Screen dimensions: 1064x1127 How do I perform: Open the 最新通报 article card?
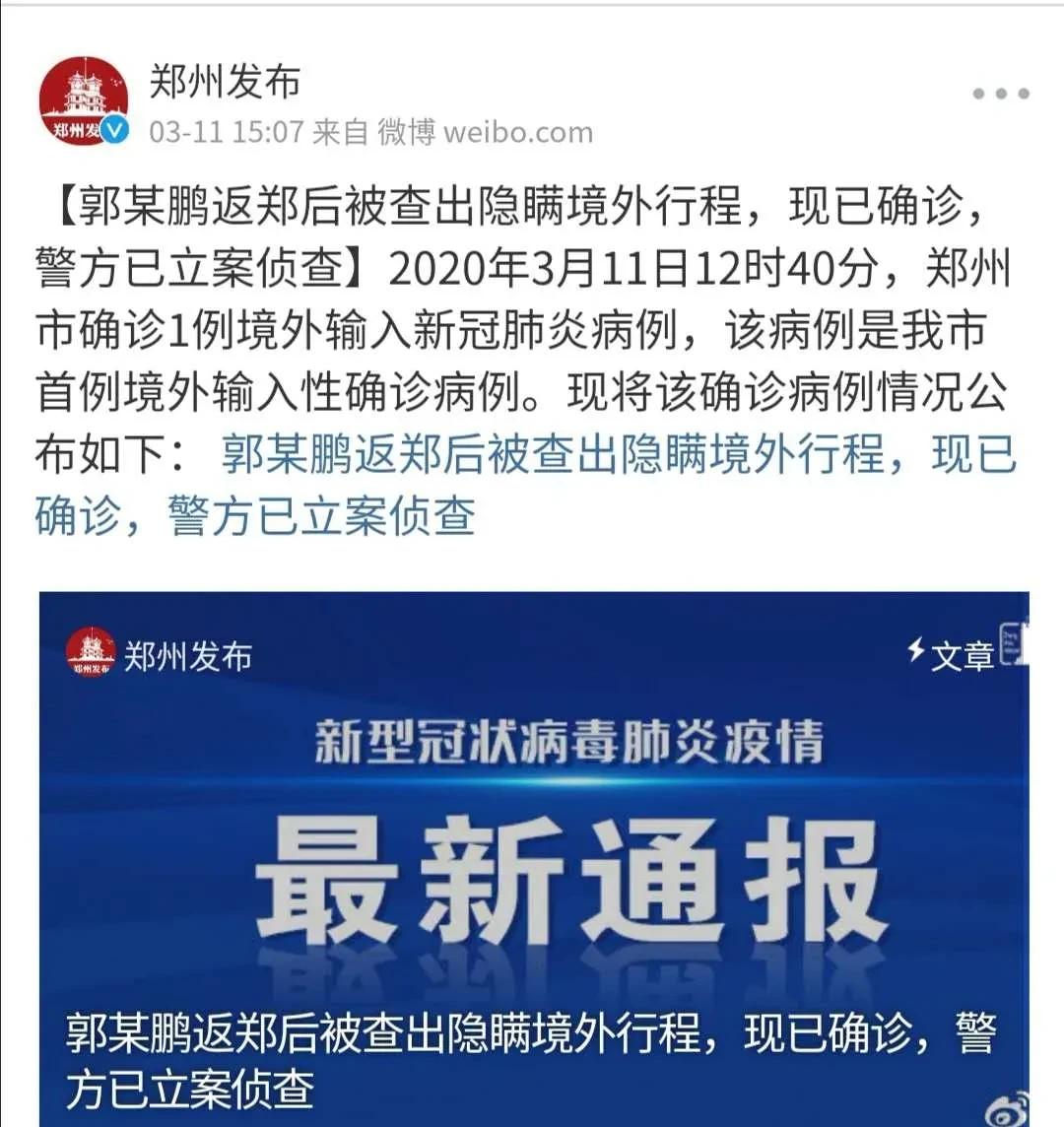pyautogui.click(x=533, y=857)
